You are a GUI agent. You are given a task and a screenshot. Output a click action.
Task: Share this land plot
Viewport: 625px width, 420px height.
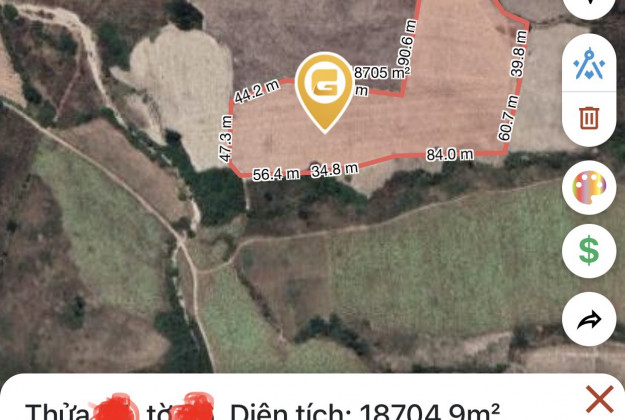[x=589, y=320]
